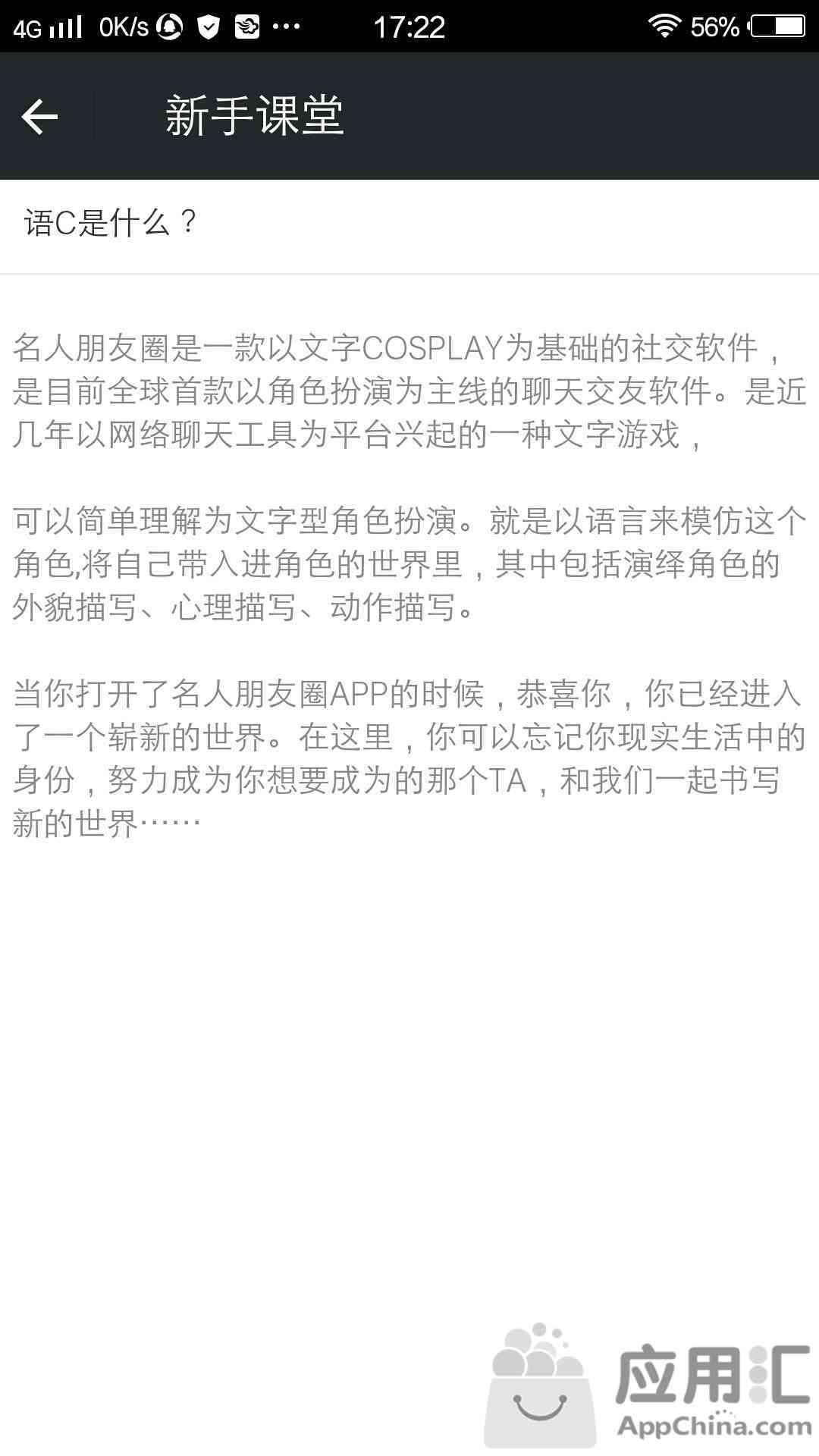
Task: Go back from 新手课堂 page
Action: [40, 117]
